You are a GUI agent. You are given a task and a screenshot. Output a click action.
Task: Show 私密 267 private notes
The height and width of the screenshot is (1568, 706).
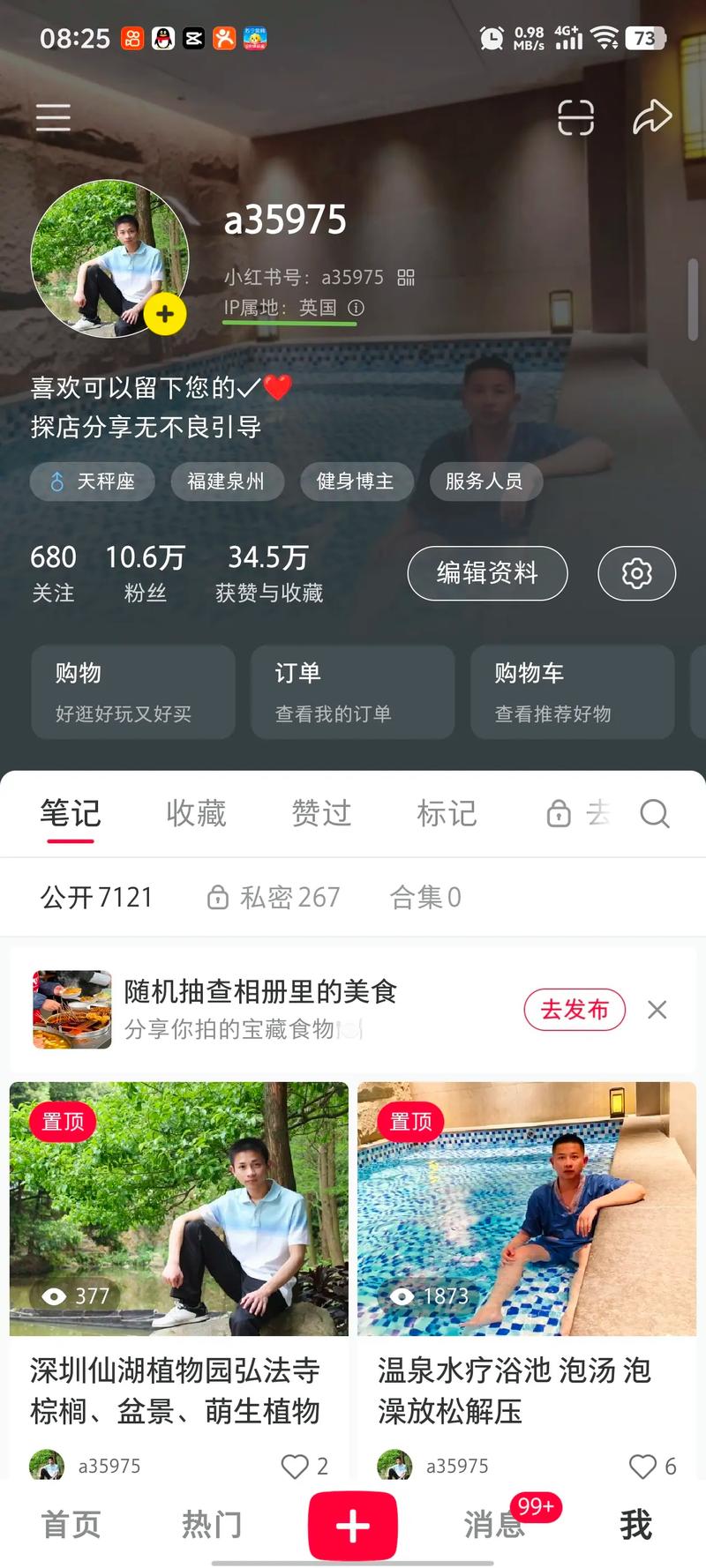click(274, 898)
